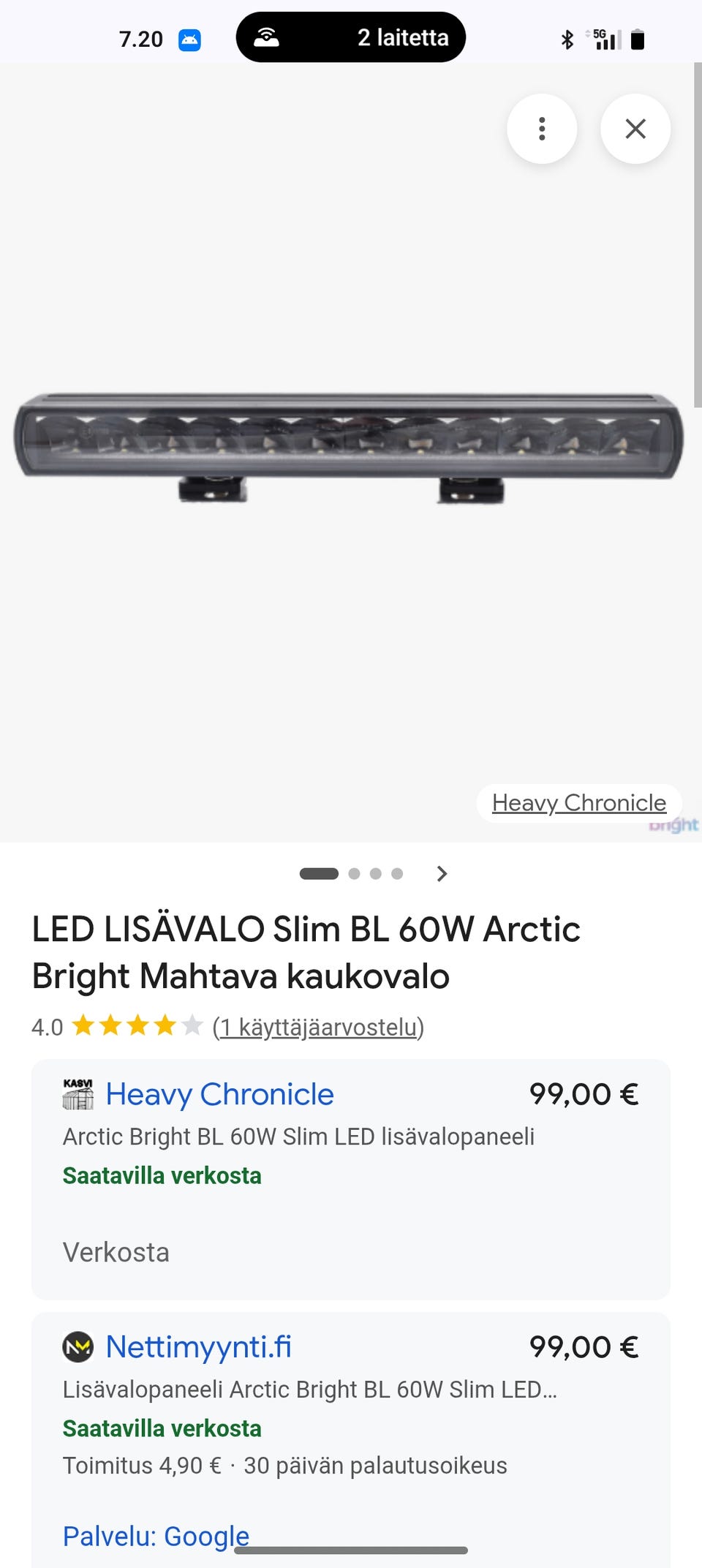Open the Heavy Chronicle image source label
This screenshot has width=702, height=1568.
click(x=578, y=802)
